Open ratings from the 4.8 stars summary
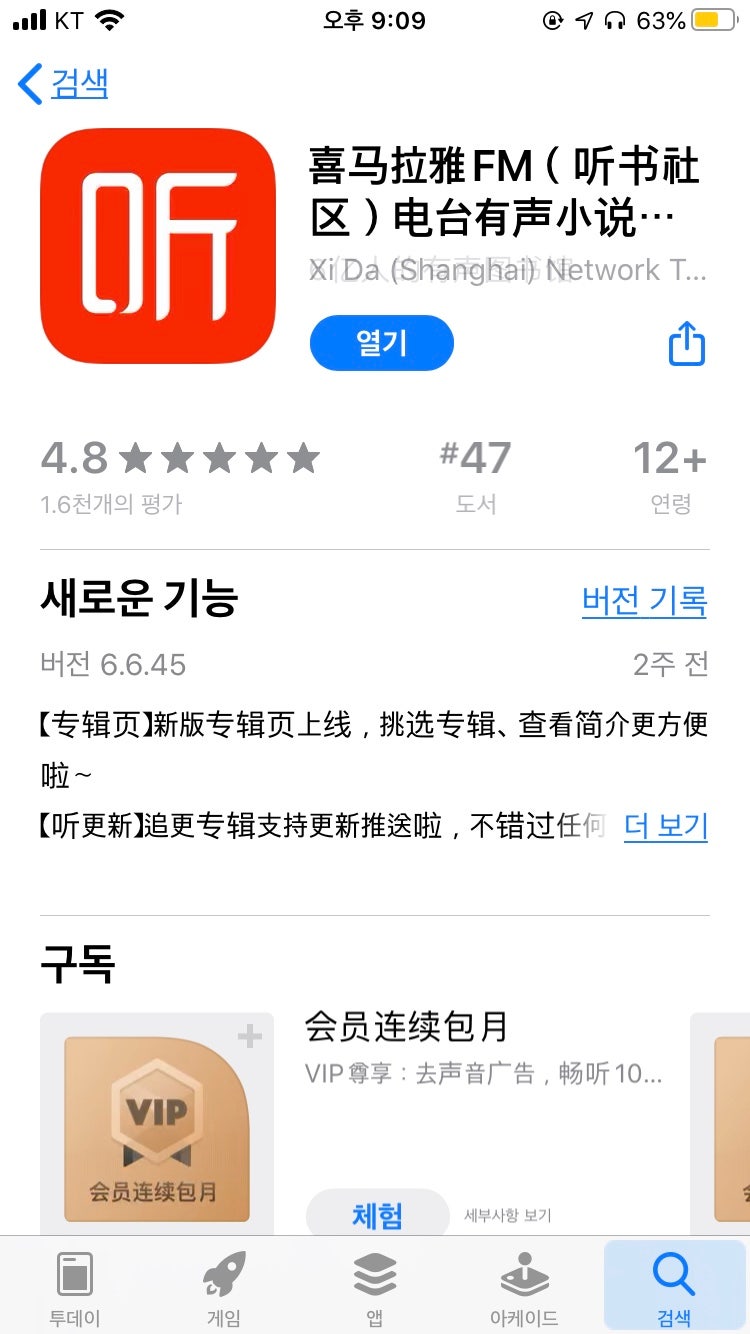This screenshot has height=1334, width=750. click(180, 472)
